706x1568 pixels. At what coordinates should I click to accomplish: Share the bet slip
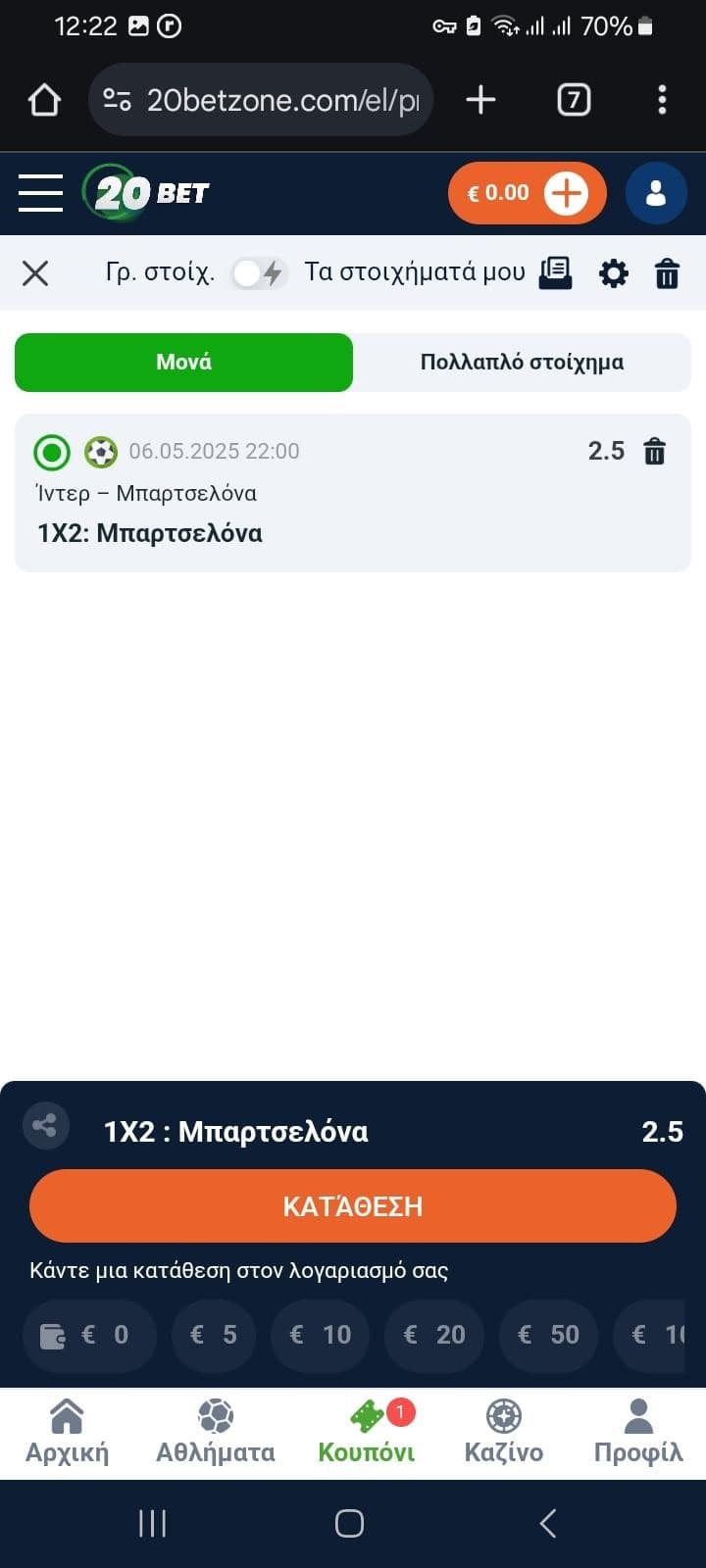pos(45,1125)
